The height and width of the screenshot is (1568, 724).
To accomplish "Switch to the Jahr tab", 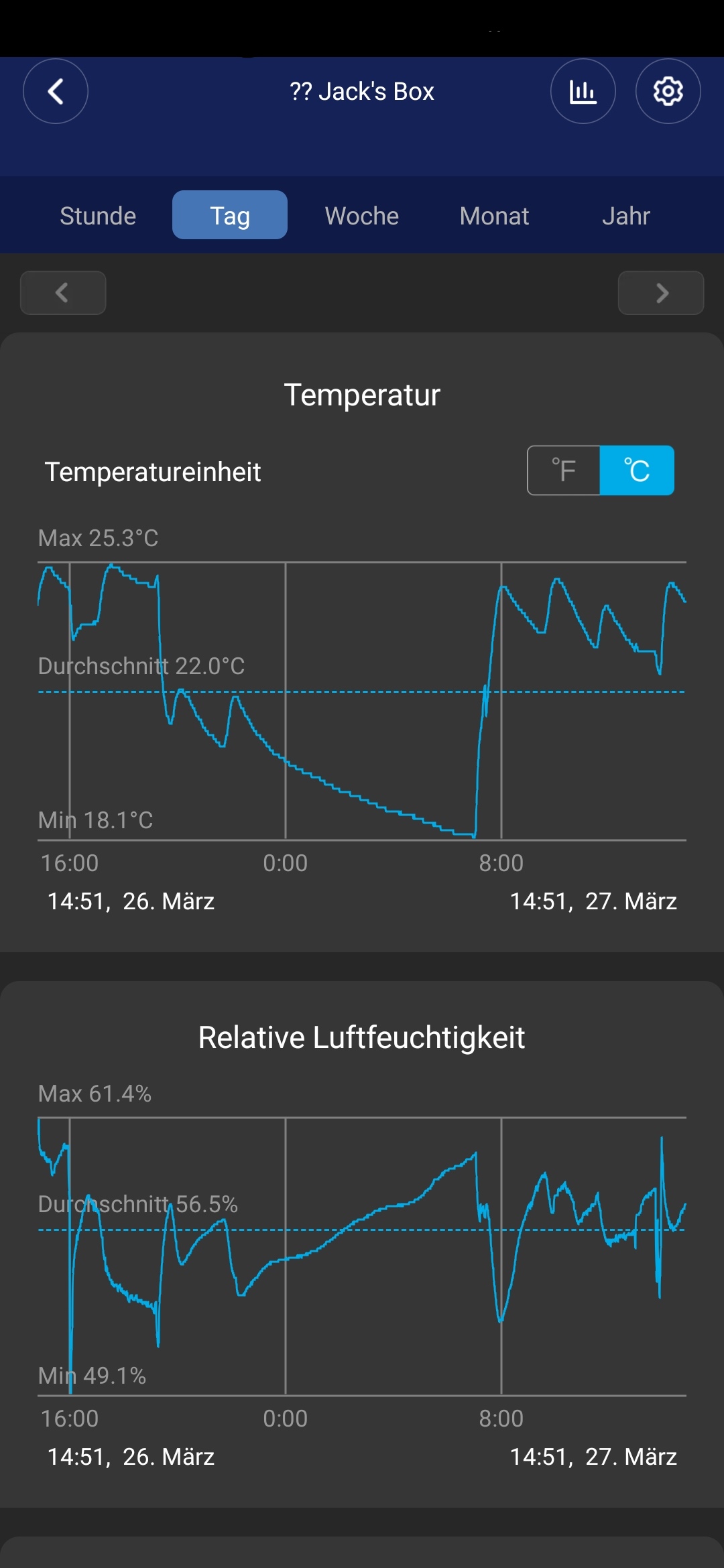I will 625,216.
